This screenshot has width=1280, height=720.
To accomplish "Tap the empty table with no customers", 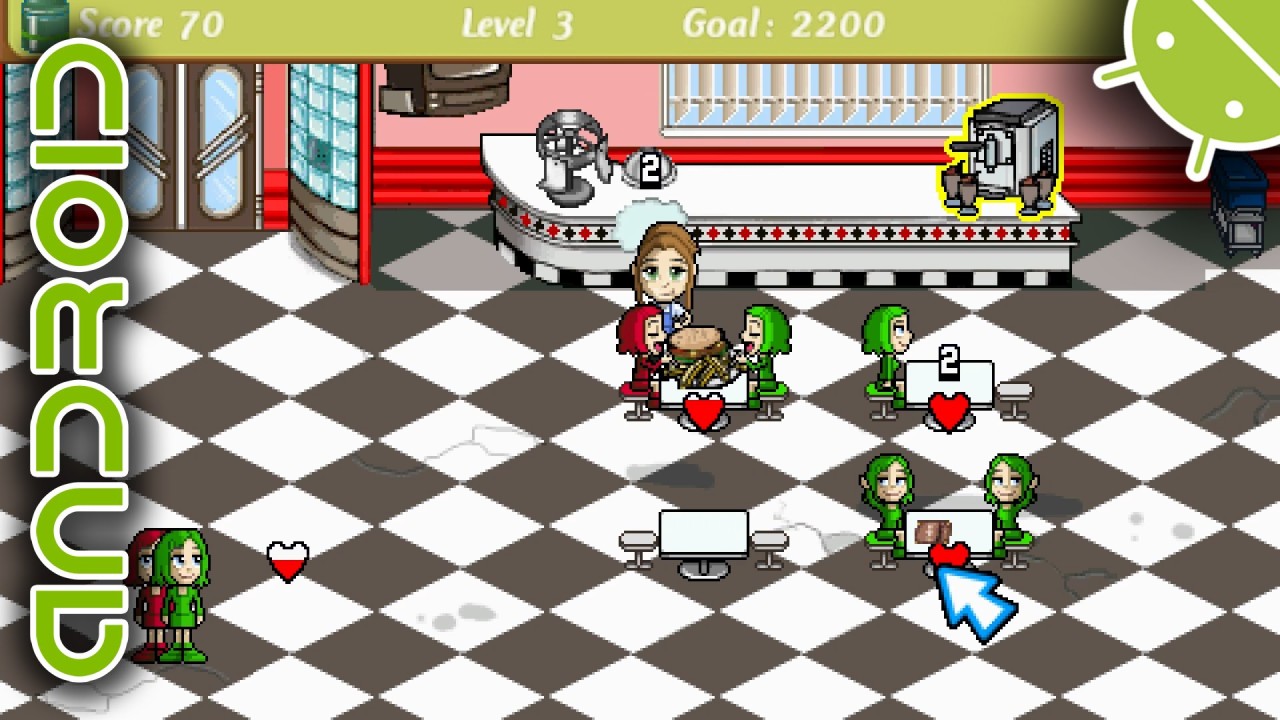I will pos(703,537).
